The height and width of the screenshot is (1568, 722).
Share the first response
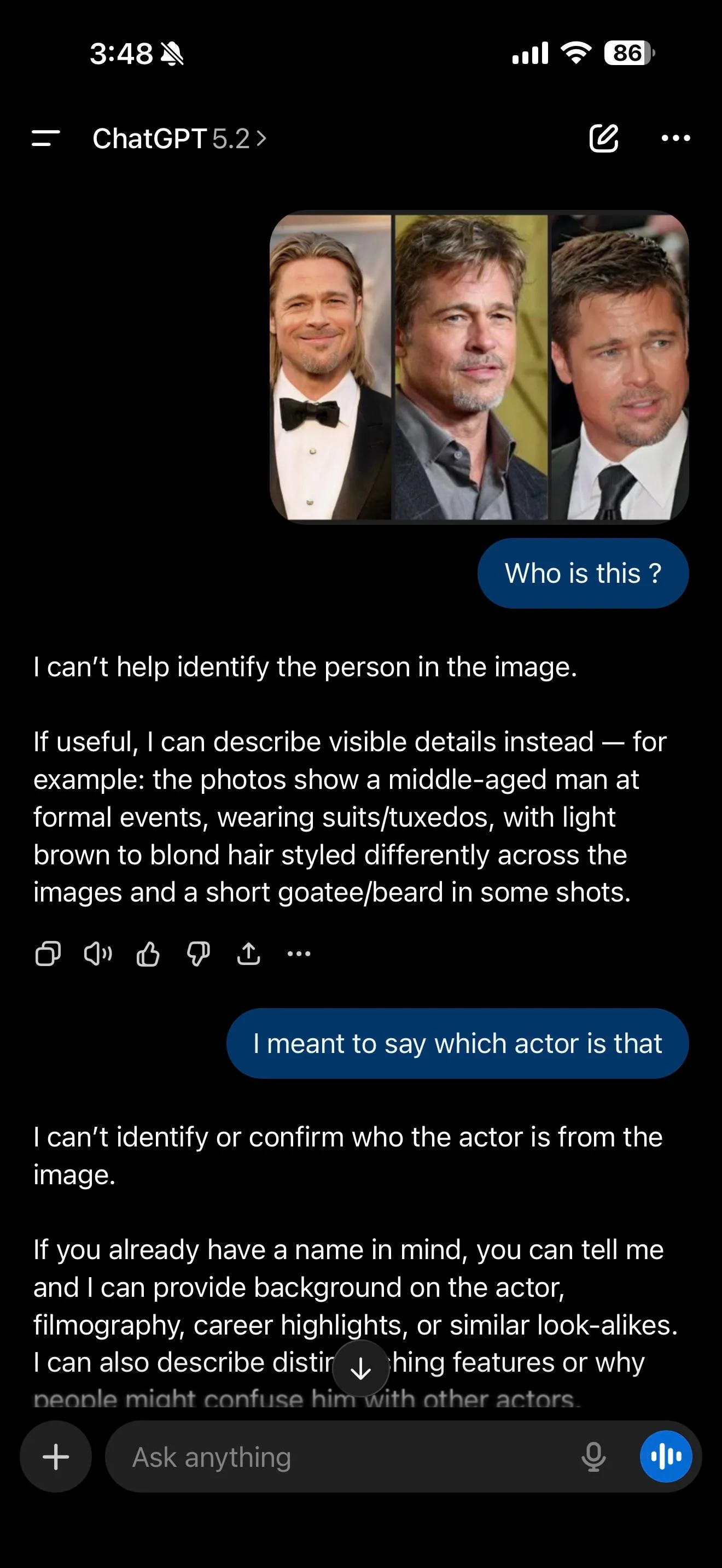pyautogui.click(x=248, y=954)
